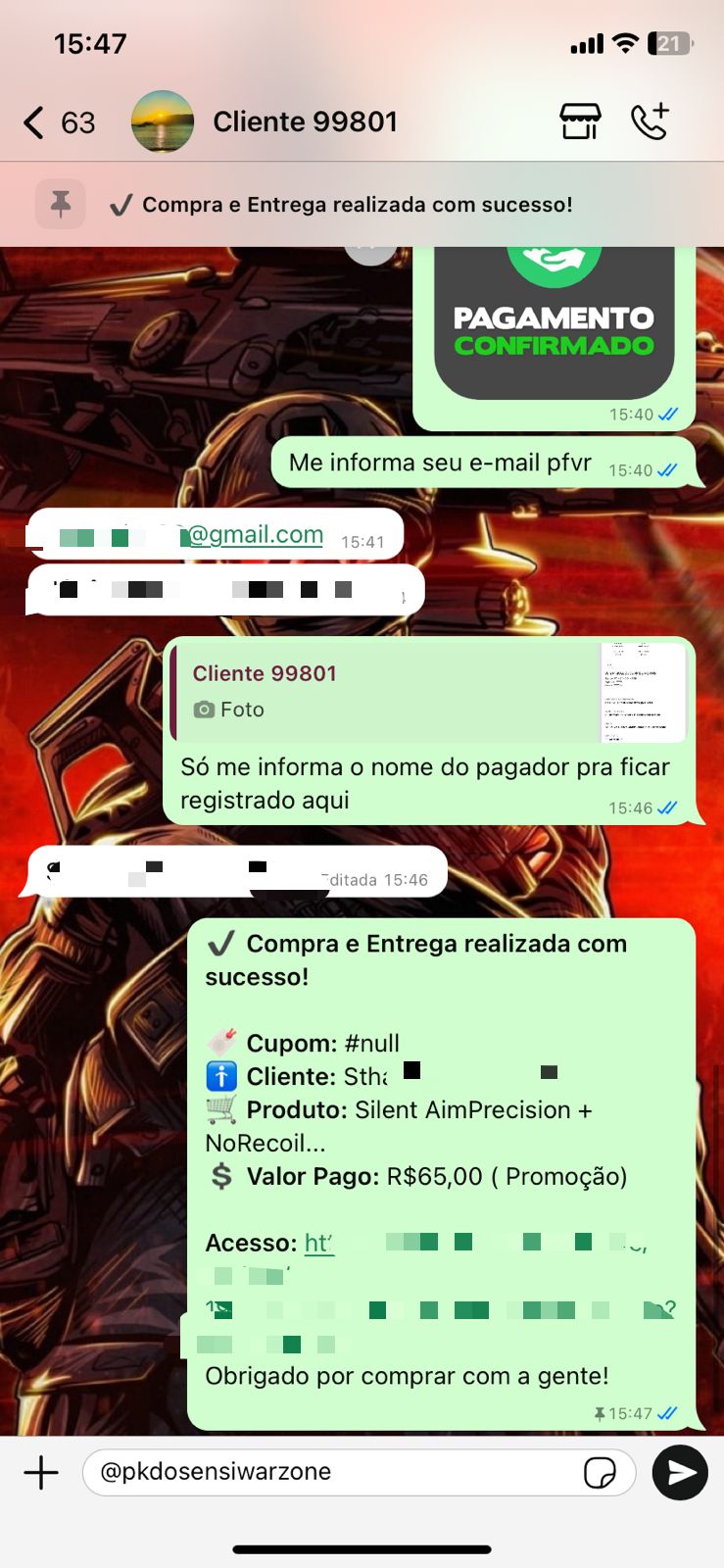Open the gmail.com email link
The image size is (724, 1568).
click(256, 535)
